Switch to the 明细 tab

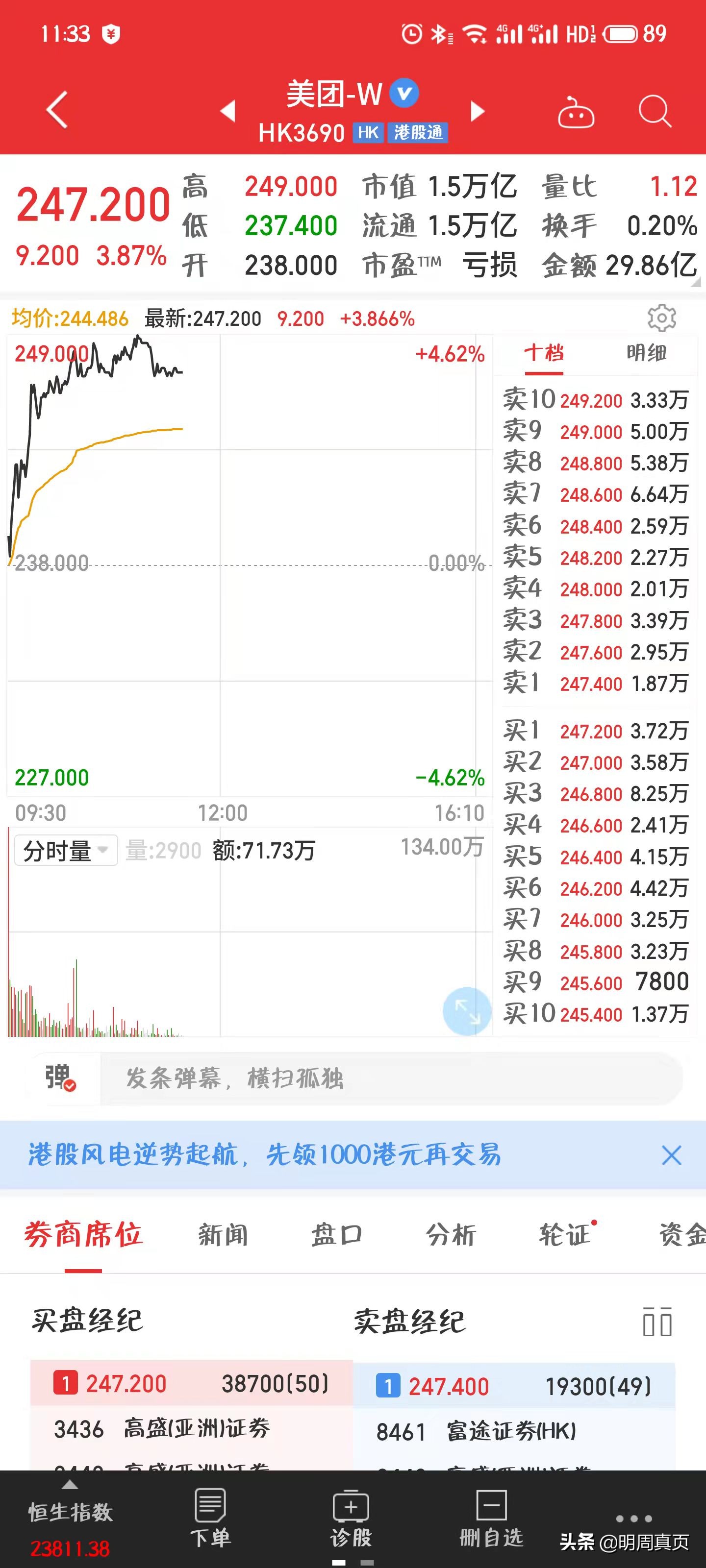(x=646, y=353)
